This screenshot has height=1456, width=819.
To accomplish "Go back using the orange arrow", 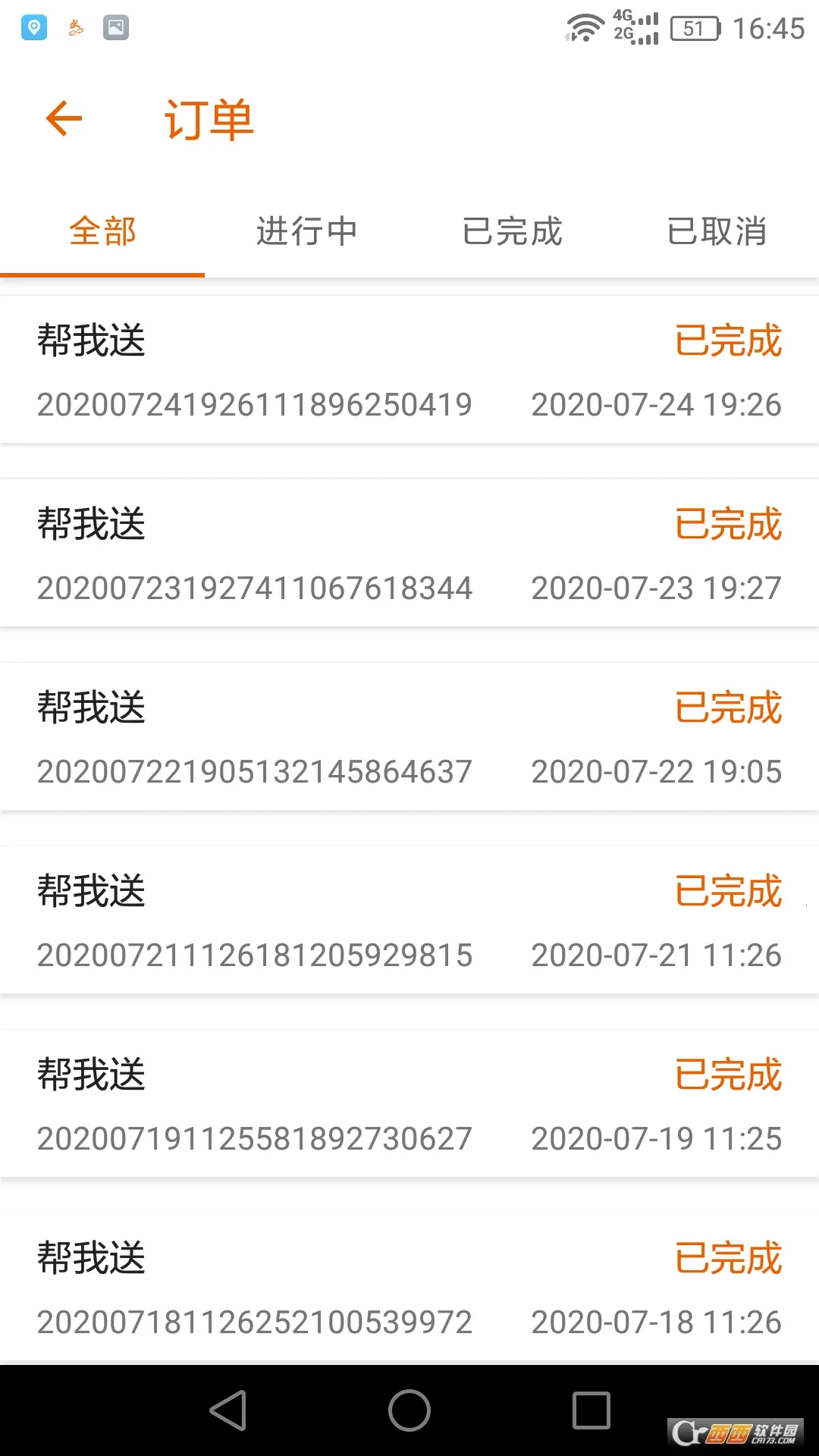I will (x=64, y=119).
